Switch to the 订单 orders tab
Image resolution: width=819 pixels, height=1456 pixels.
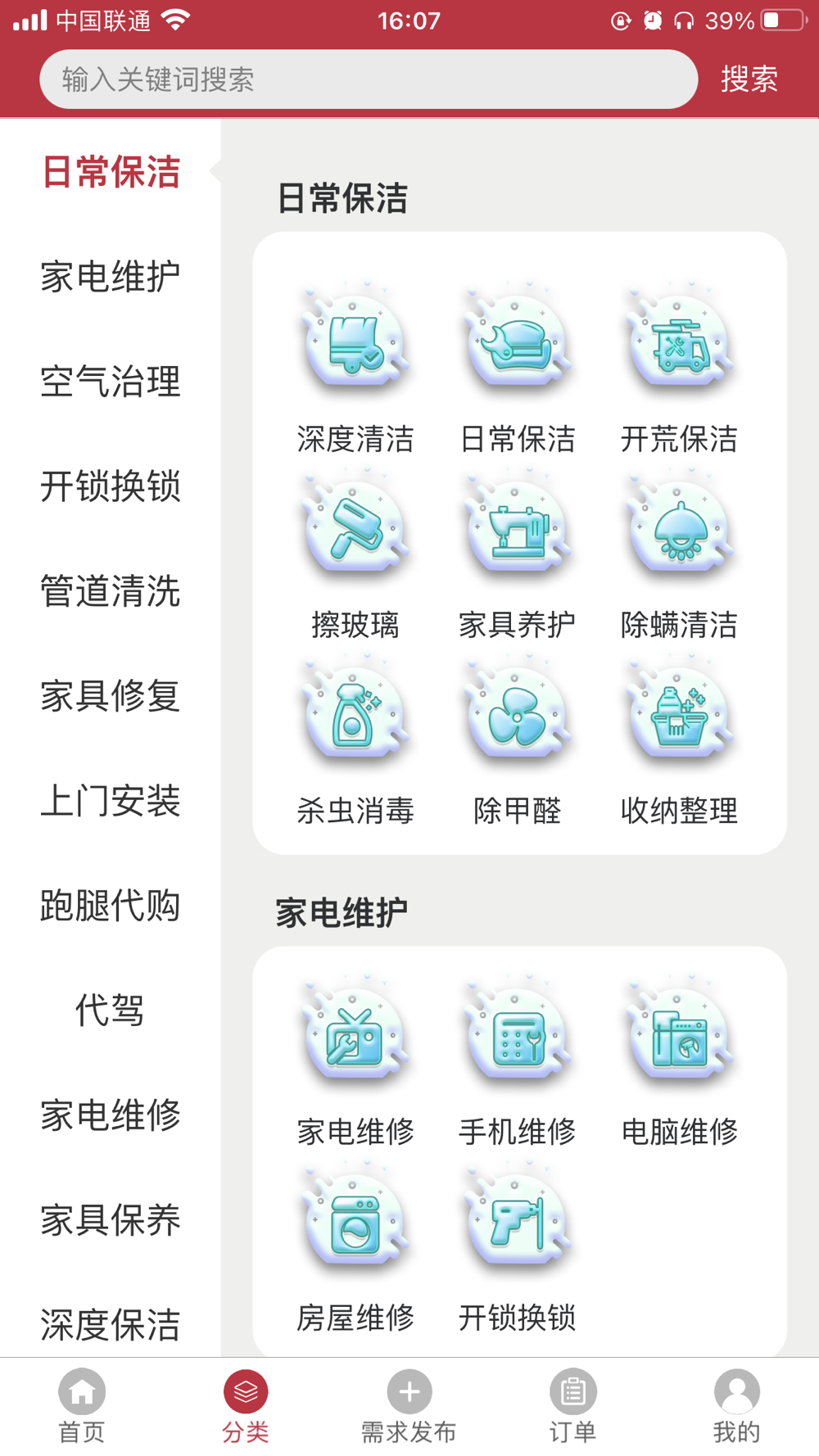click(572, 1405)
